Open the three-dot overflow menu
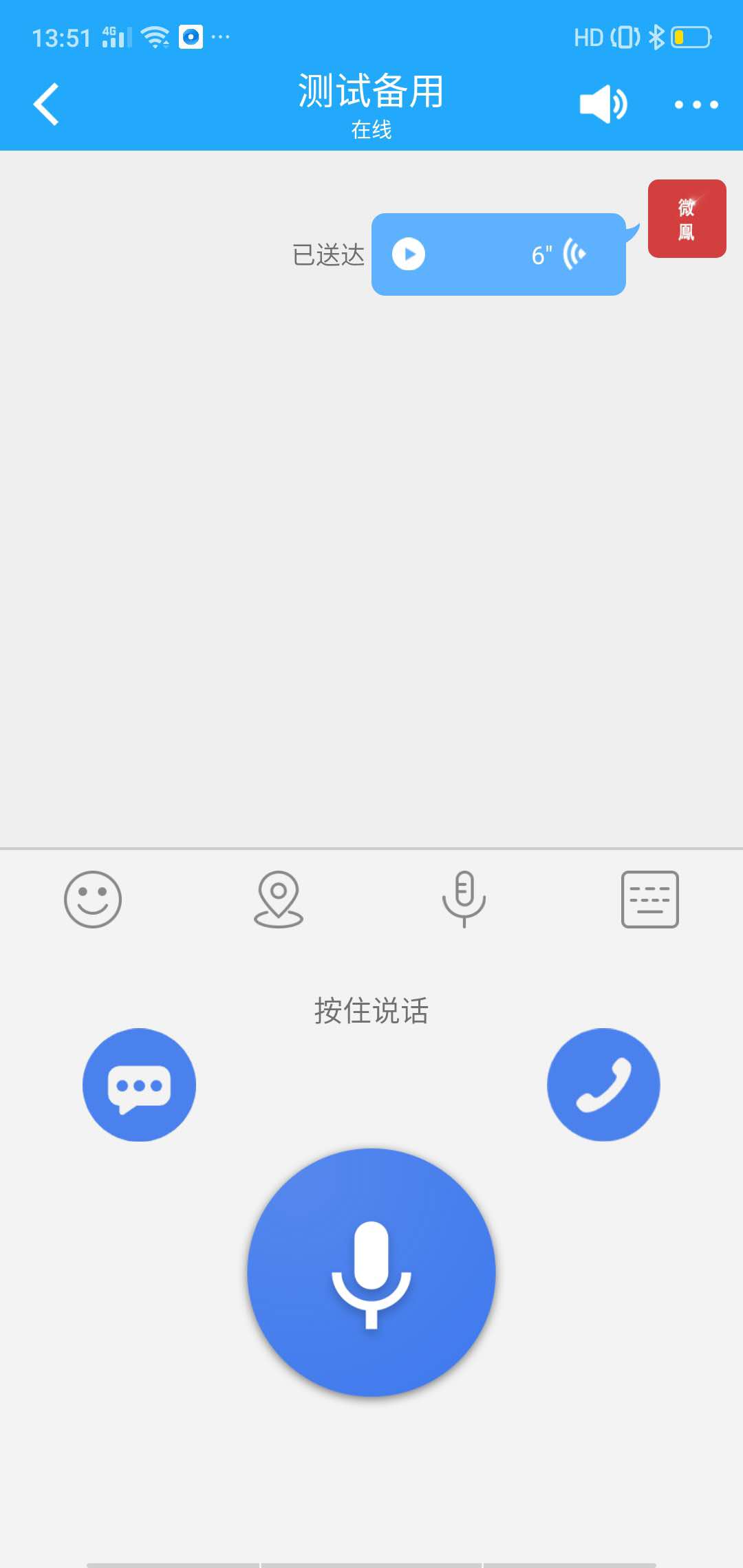Image resolution: width=743 pixels, height=1568 pixels. click(x=696, y=105)
